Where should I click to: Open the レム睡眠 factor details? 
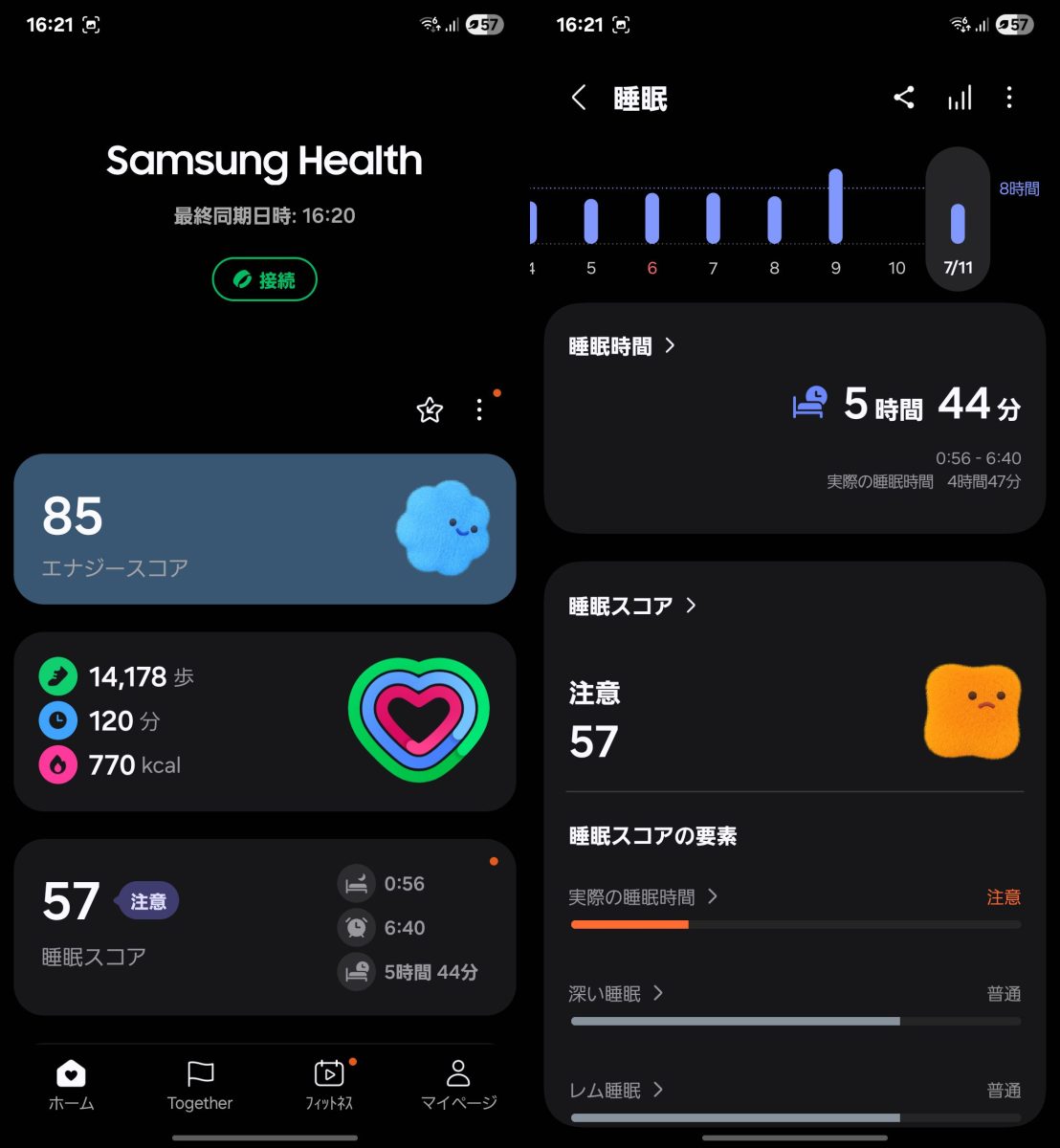(x=615, y=1091)
